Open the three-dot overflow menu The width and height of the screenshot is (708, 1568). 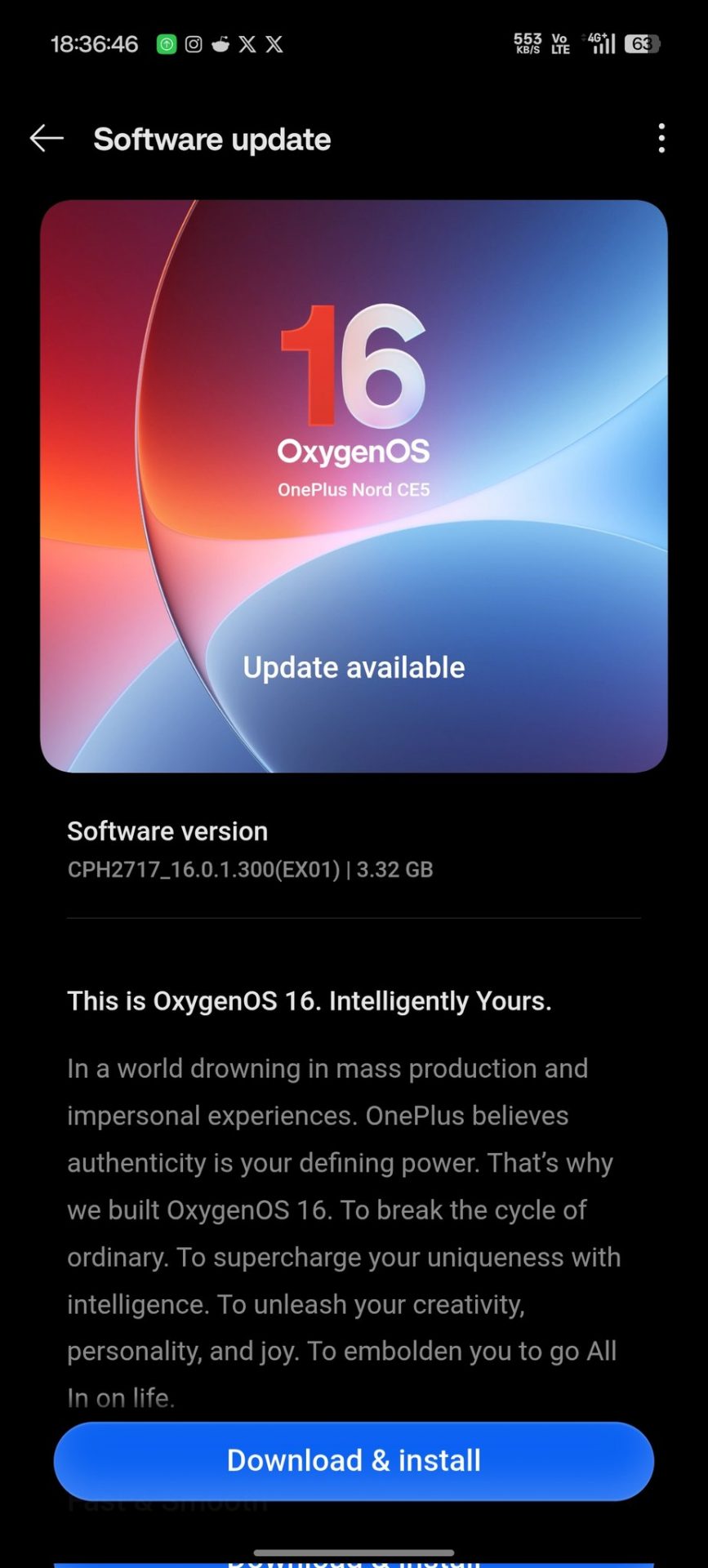pos(661,139)
